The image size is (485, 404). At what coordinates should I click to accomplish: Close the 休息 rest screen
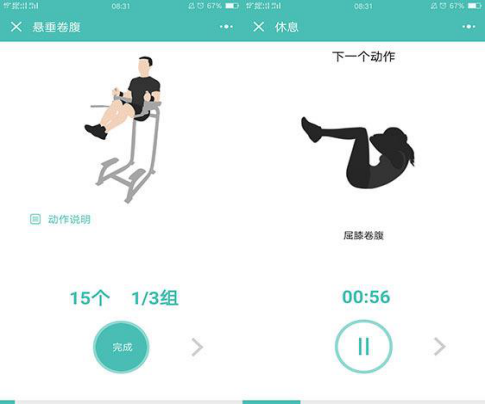pyautogui.click(x=259, y=27)
